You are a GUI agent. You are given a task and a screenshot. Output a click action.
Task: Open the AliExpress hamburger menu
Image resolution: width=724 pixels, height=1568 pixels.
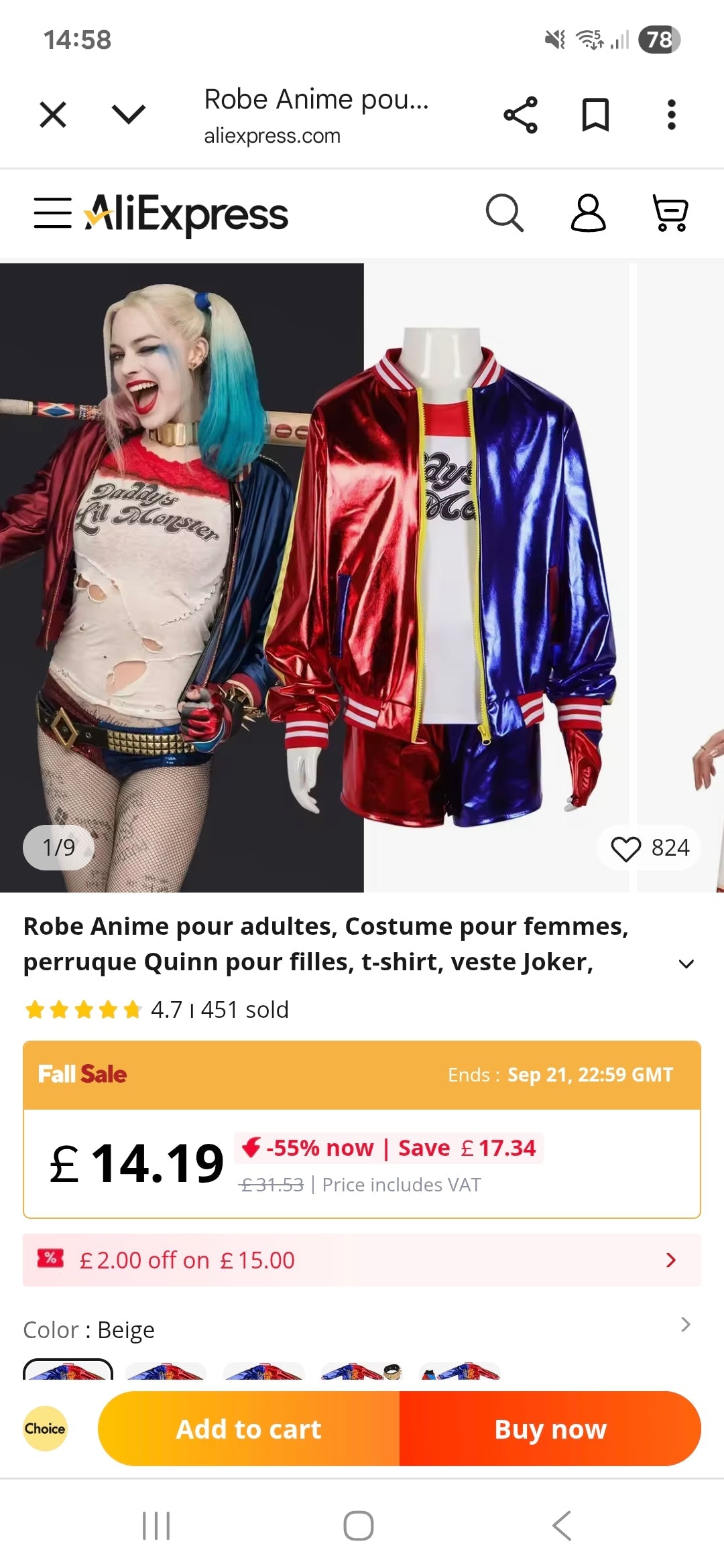[x=52, y=213]
